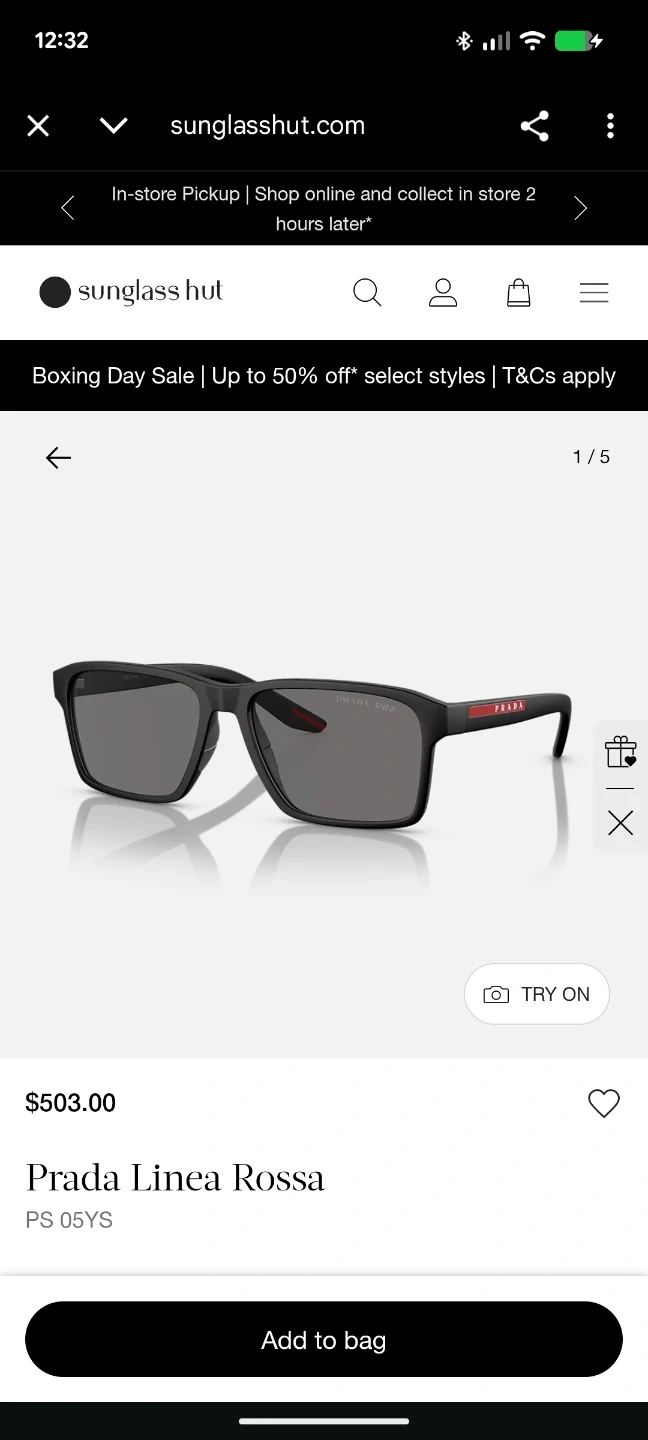This screenshot has width=648, height=1440.
Task: Dismiss the gift side widget
Action: pyautogui.click(x=621, y=823)
